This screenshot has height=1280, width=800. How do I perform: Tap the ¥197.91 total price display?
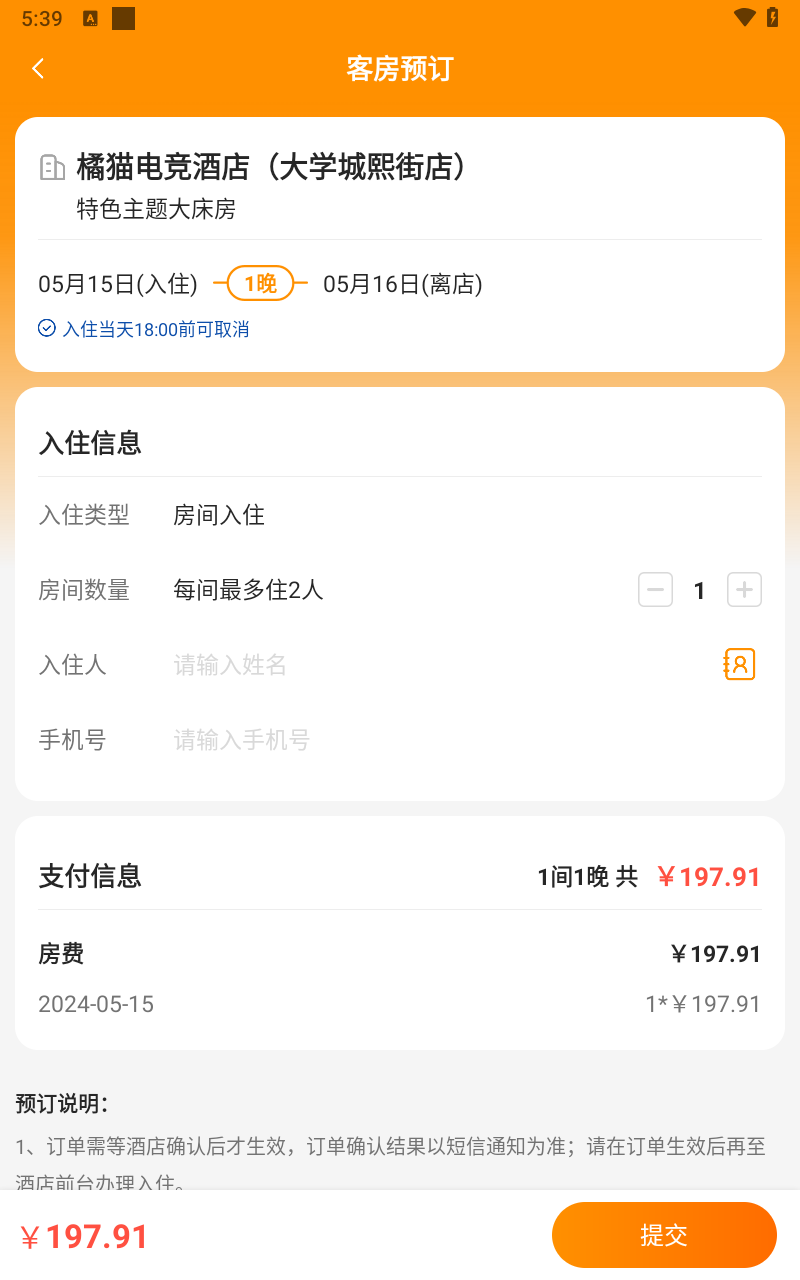(x=85, y=1235)
